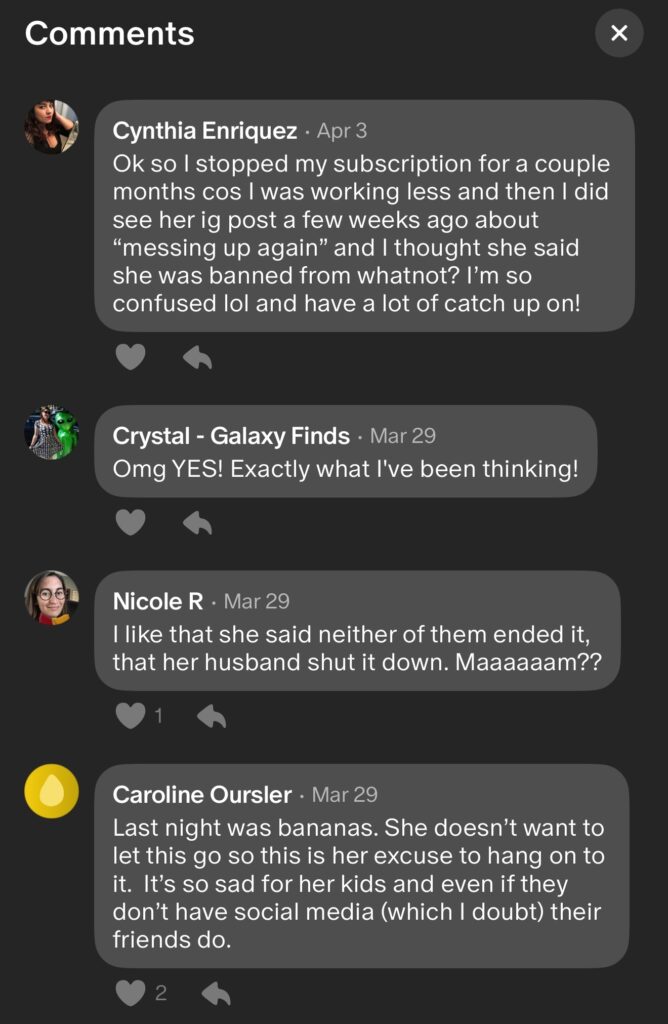Like Cynthia Enriquez's comment

click(131, 357)
